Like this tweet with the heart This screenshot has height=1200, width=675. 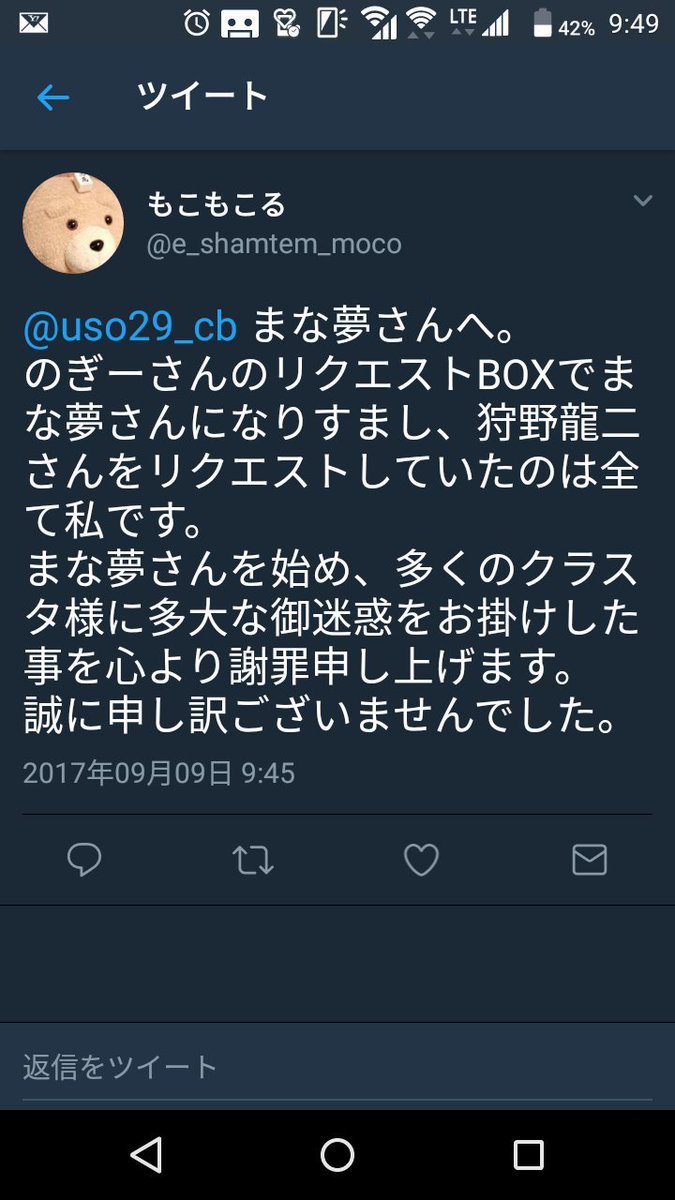[421, 859]
